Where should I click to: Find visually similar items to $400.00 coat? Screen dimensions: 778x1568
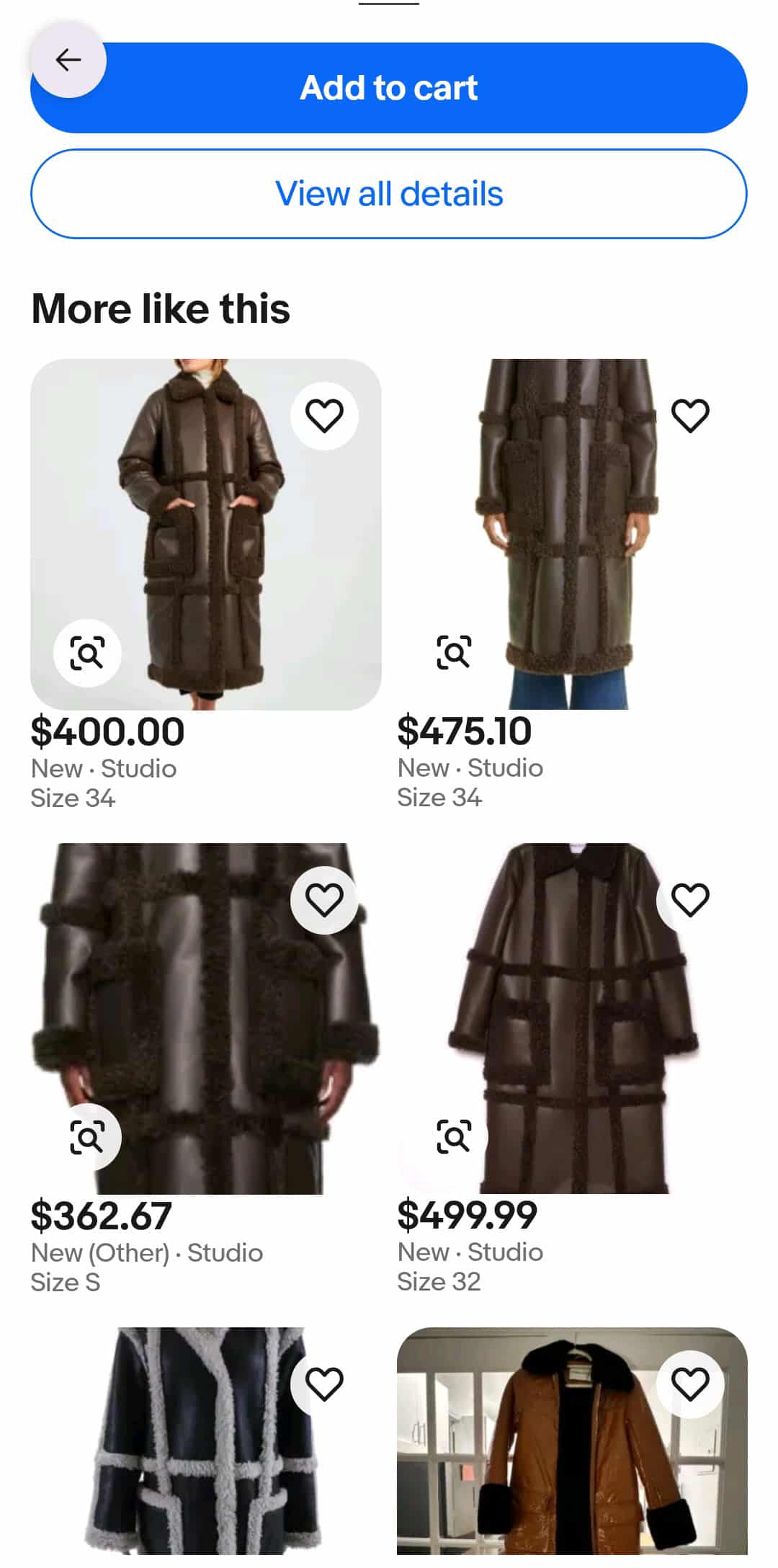(x=87, y=653)
